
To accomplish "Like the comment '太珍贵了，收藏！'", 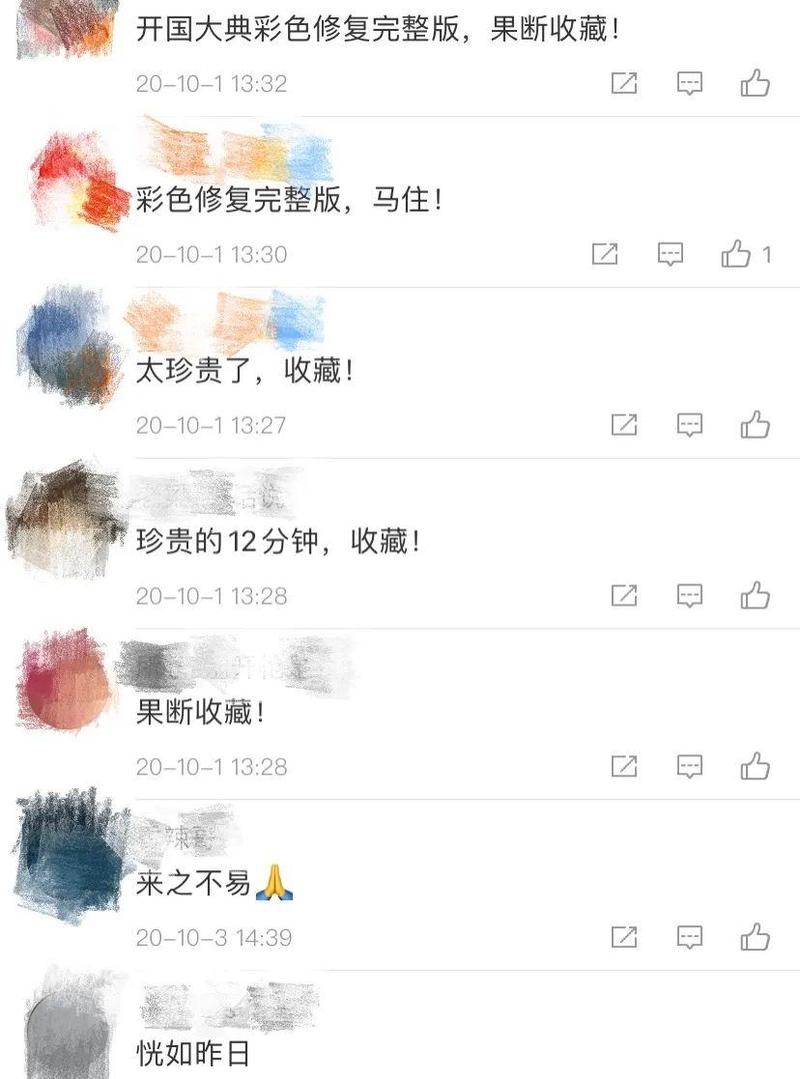I will [x=755, y=426].
